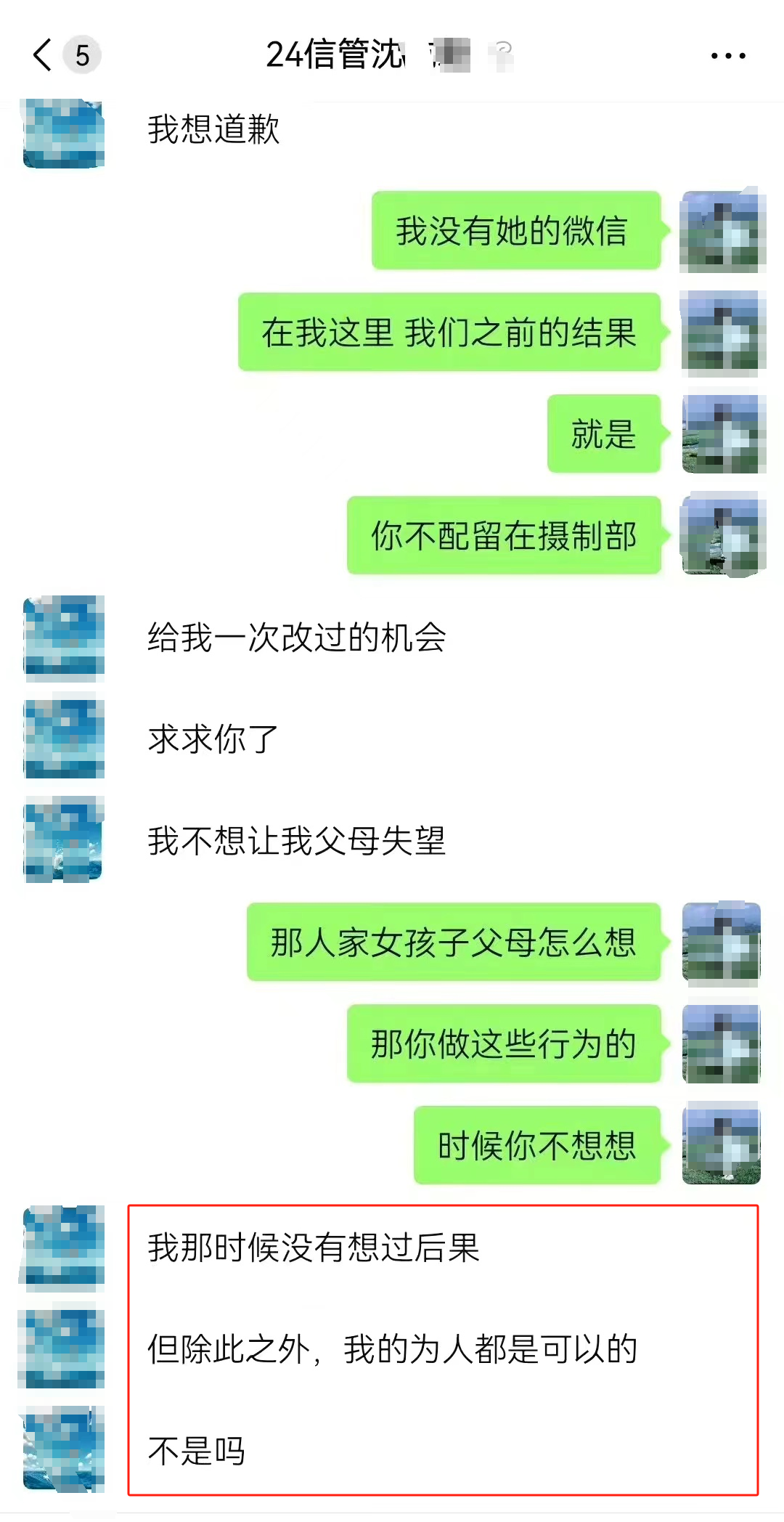
Task: Open the avatar beside '求求你了'
Action: pos(64,739)
